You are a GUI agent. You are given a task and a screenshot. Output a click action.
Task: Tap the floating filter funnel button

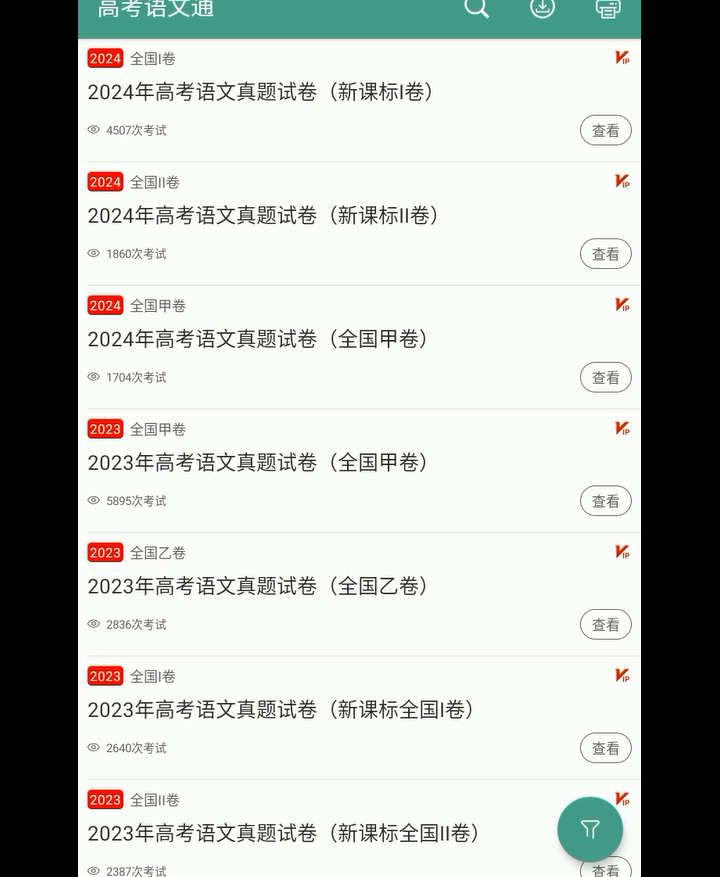[x=590, y=829]
